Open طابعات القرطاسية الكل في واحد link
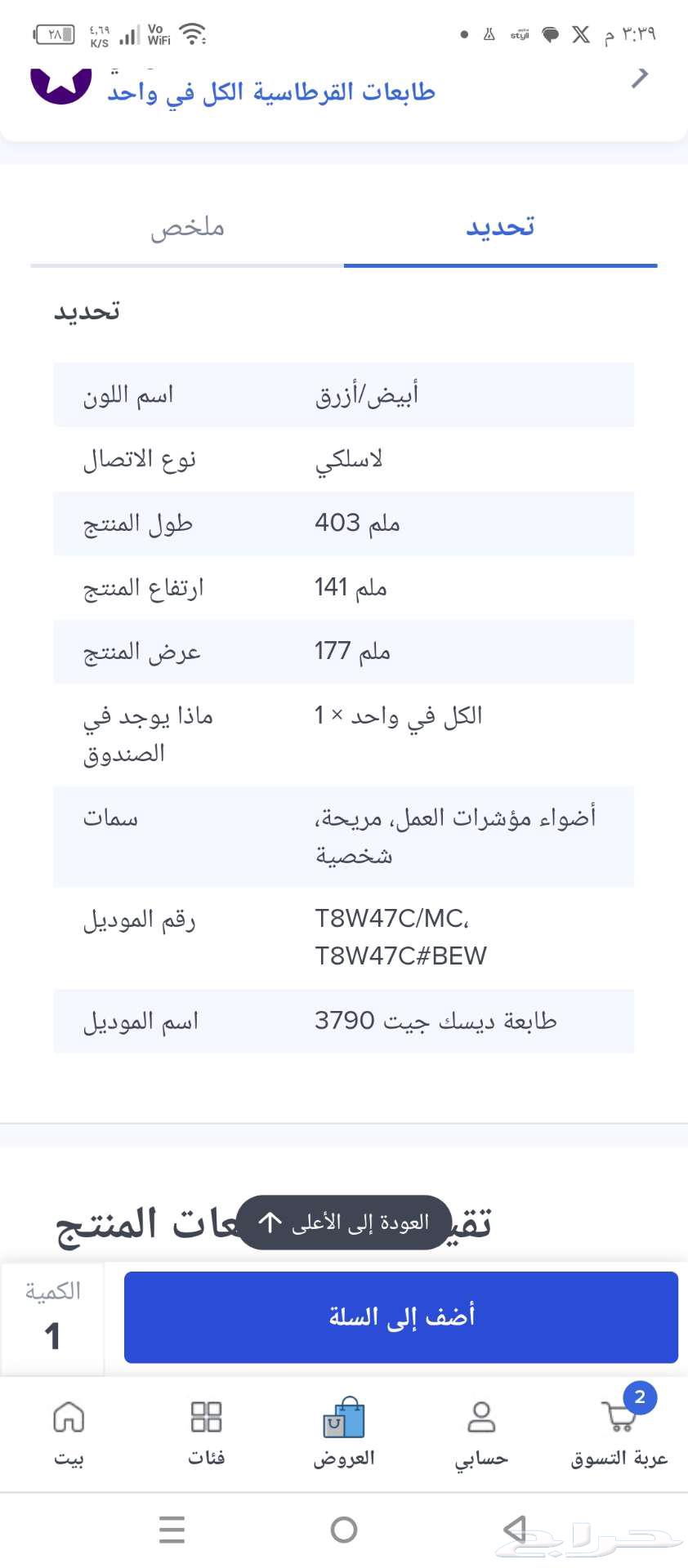The width and height of the screenshot is (688, 1568). click(x=271, y=92)
